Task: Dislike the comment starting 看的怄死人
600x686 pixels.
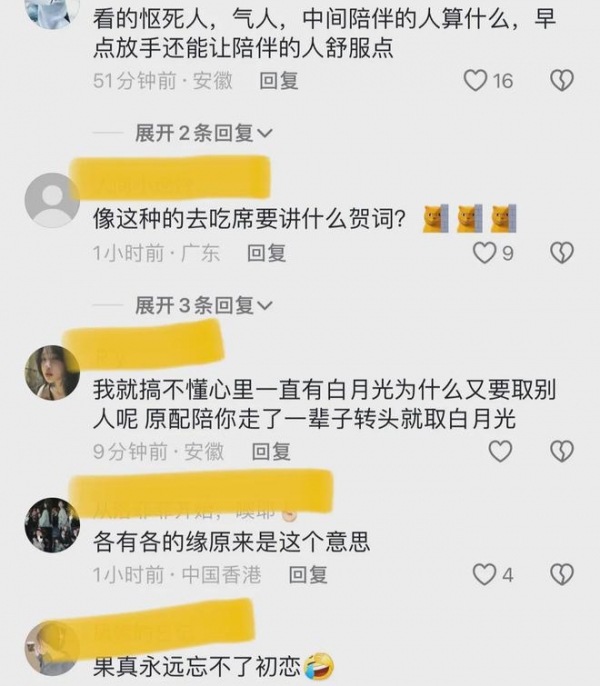Action: [562, 81]
